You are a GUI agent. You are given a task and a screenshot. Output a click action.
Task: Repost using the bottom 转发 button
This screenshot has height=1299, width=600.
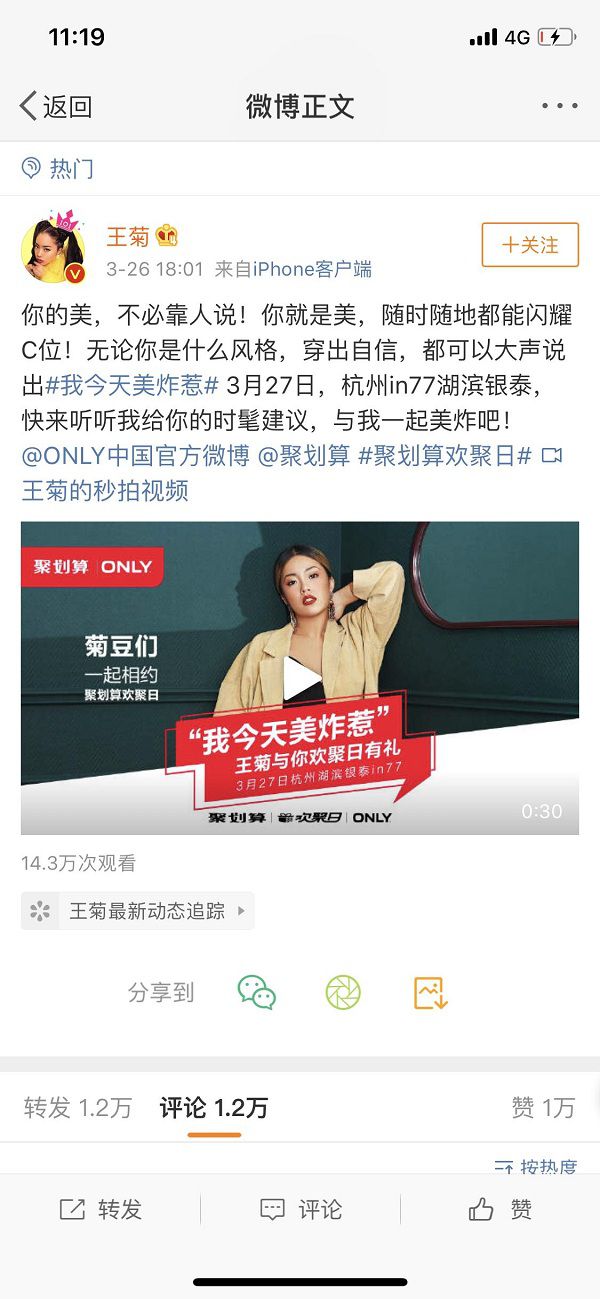tap(100, 1210)
